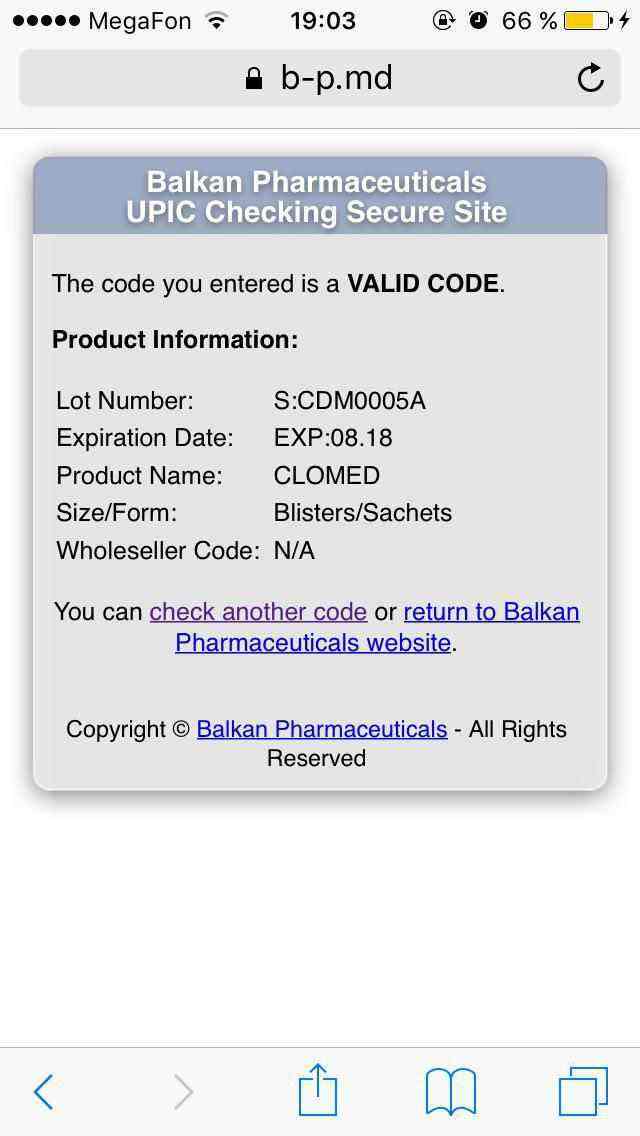Show open Safari tabs
This screenshot has width=640, height=1136.
[x=583, y=1091]
